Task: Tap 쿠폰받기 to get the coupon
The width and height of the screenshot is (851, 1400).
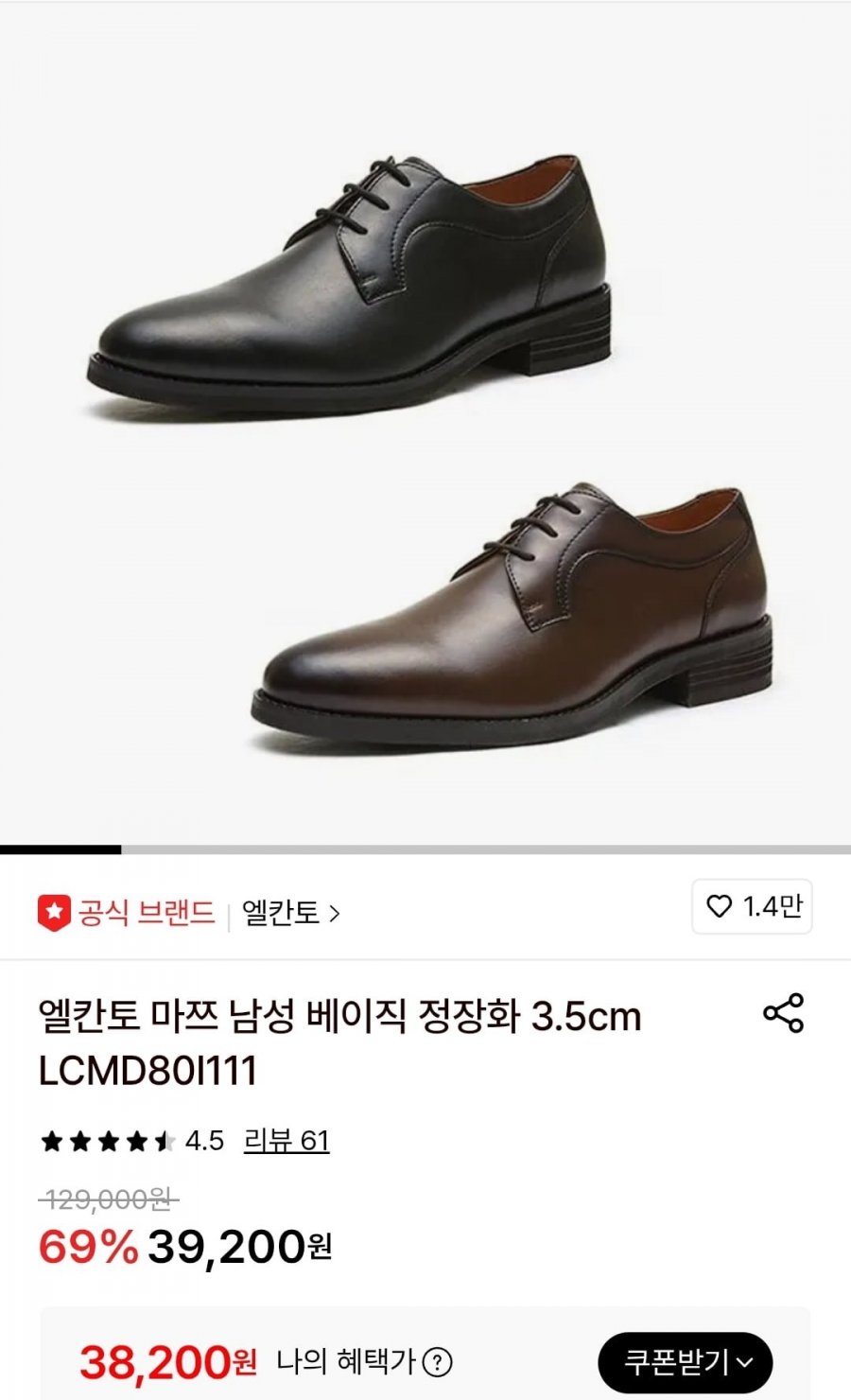Action: (x=686, y=1362)
